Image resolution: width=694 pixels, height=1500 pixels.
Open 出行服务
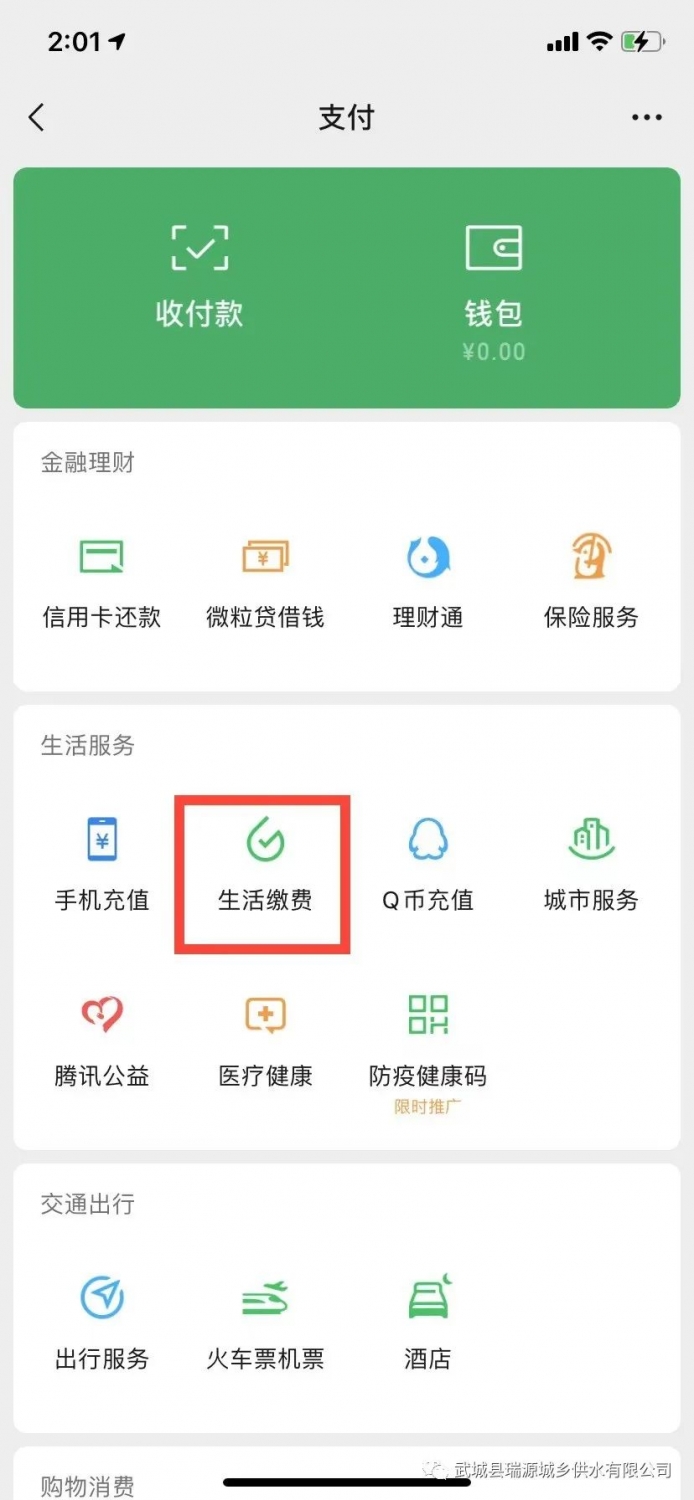102,1324
